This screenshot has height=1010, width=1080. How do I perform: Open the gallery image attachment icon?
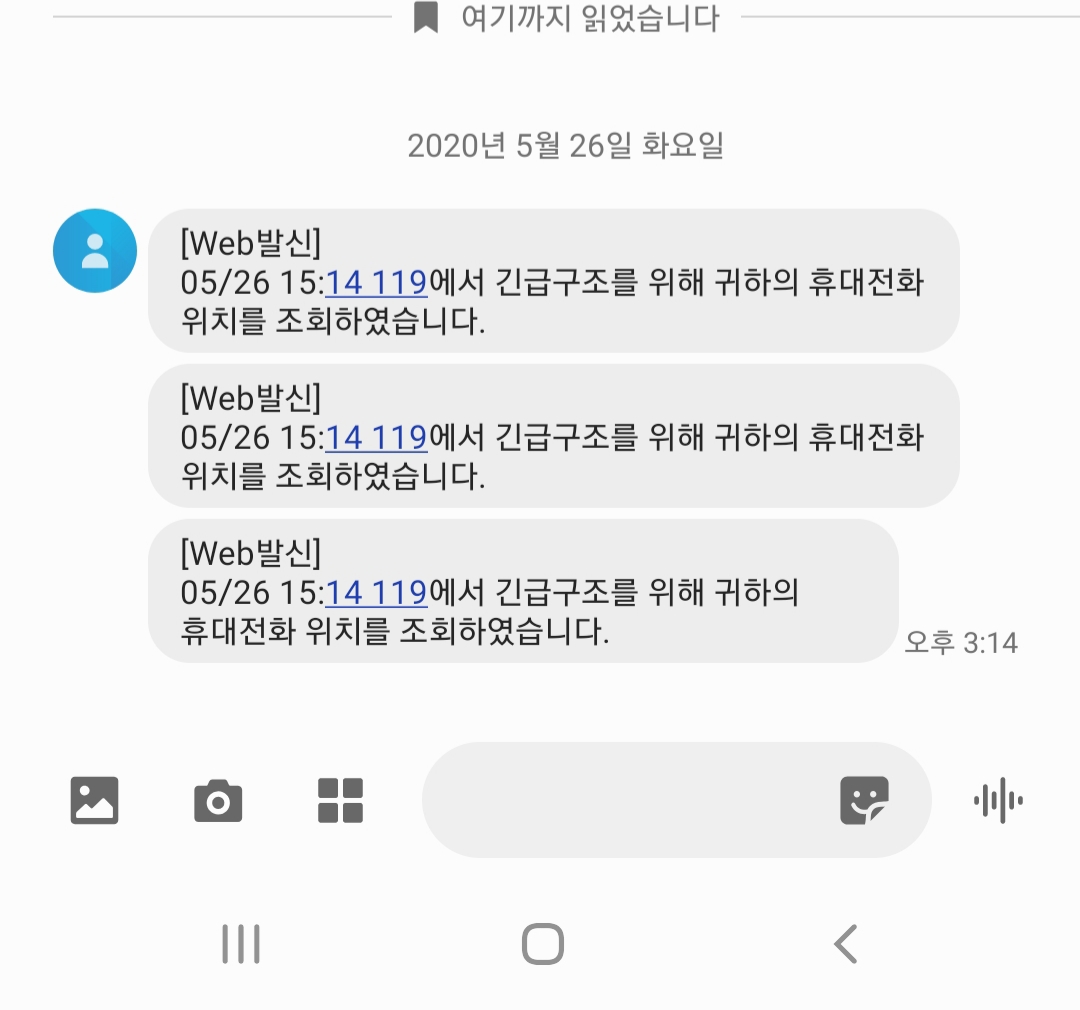tap(95, 800)
